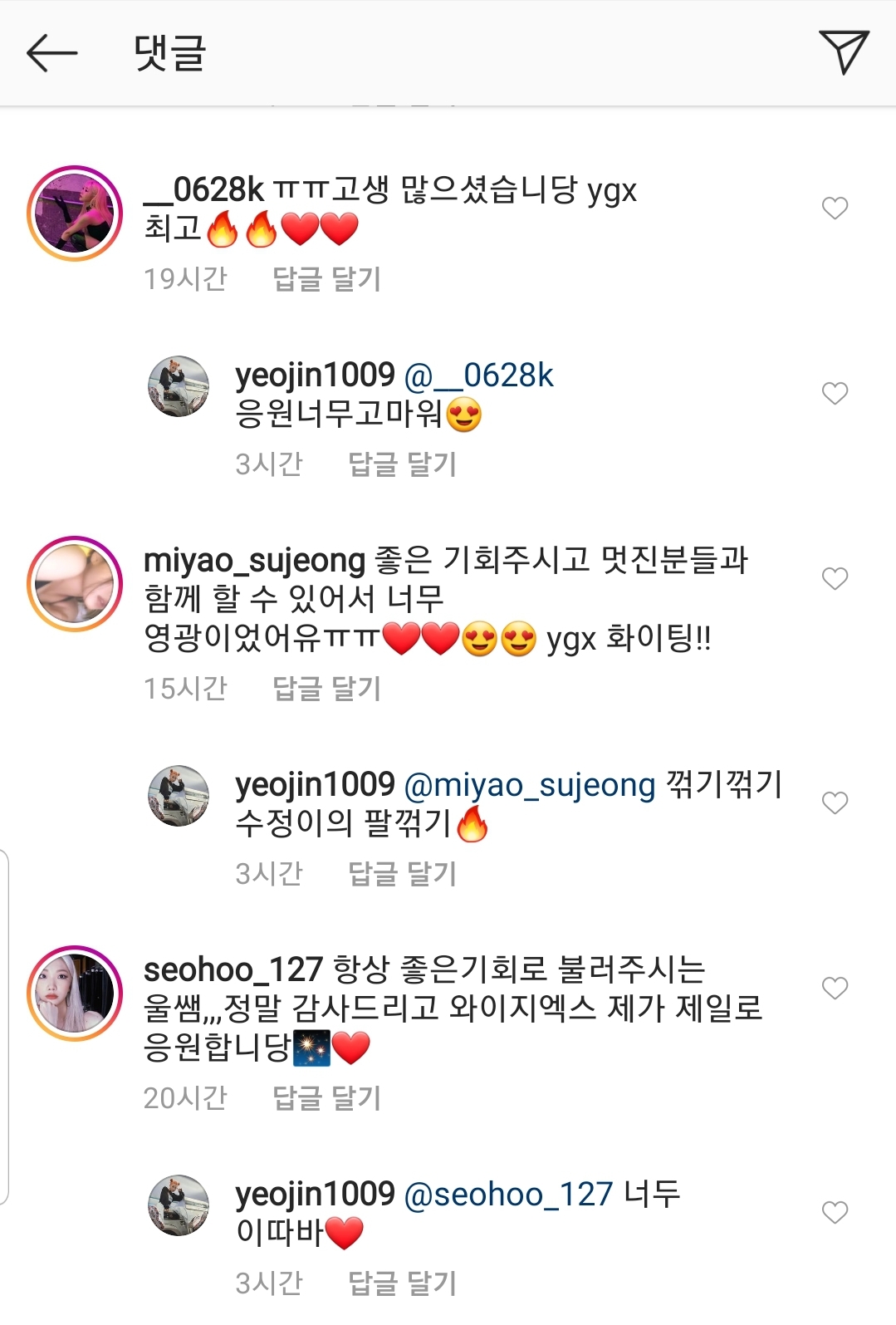The height and width of the screenshot is (1325, 896).
Task: Tap 답글 달기 under miyao_sujeong's comment
Action: point(324,688)
